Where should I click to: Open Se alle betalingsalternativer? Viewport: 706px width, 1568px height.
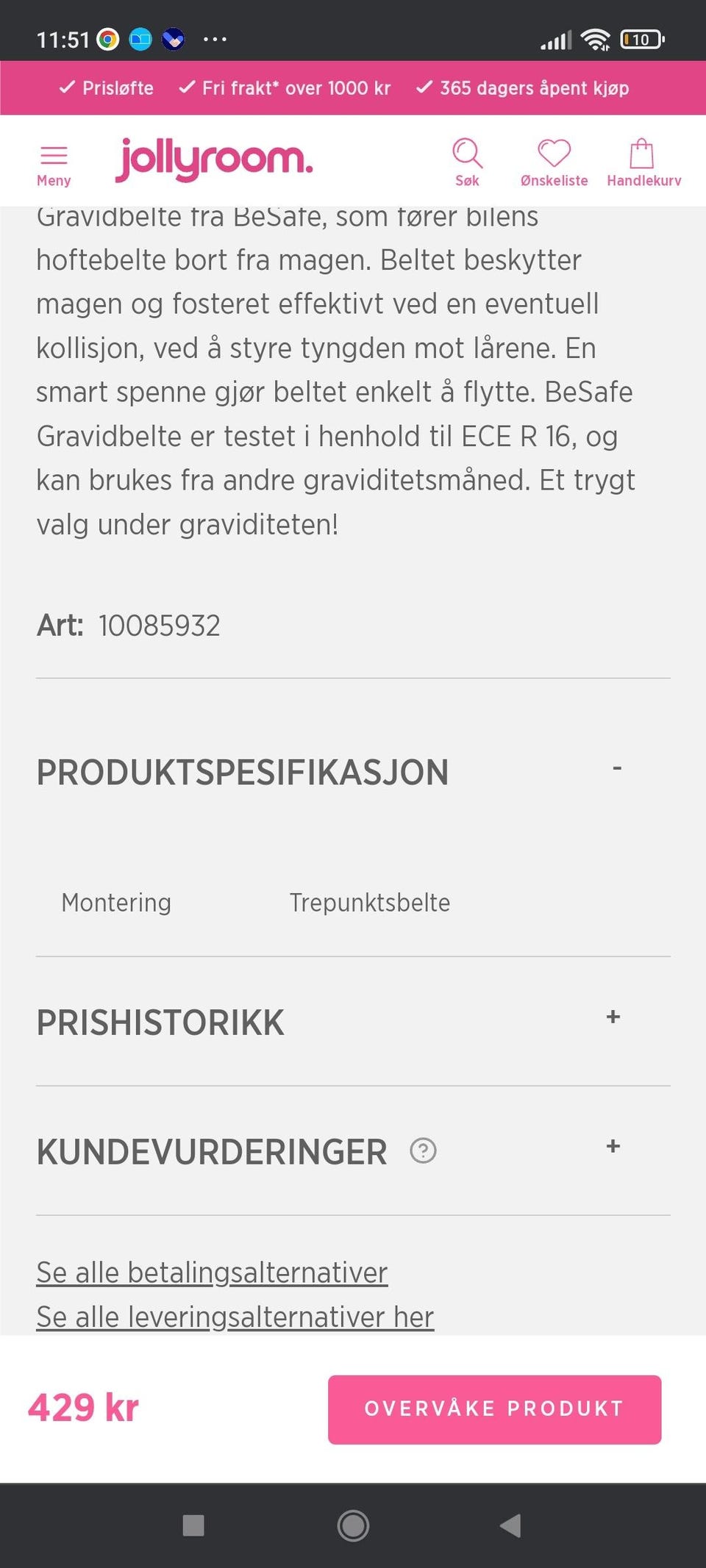point(212,1272)
